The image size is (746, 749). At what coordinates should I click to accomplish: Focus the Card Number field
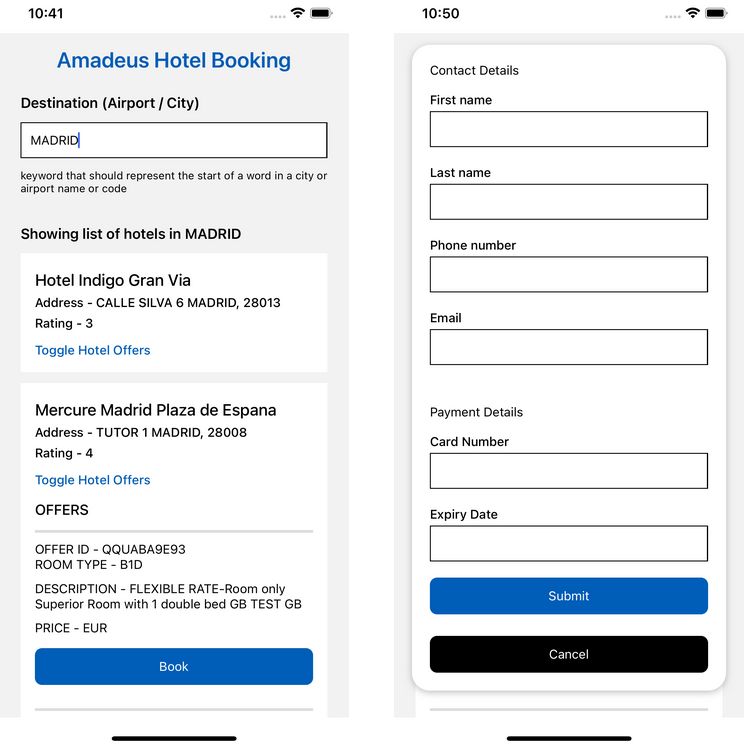coord(568,471)
